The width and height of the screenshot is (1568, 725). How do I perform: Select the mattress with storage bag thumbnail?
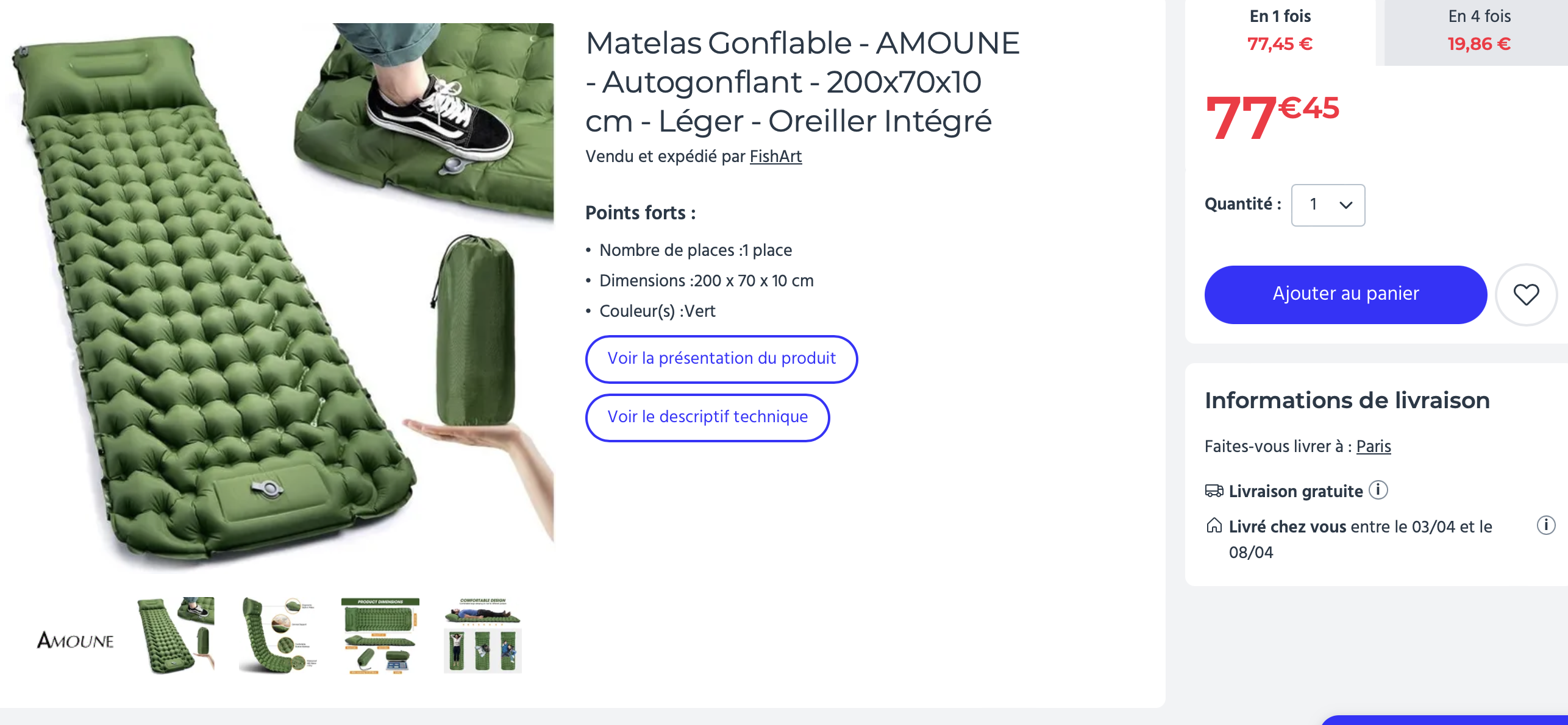[x=176, y=635]
